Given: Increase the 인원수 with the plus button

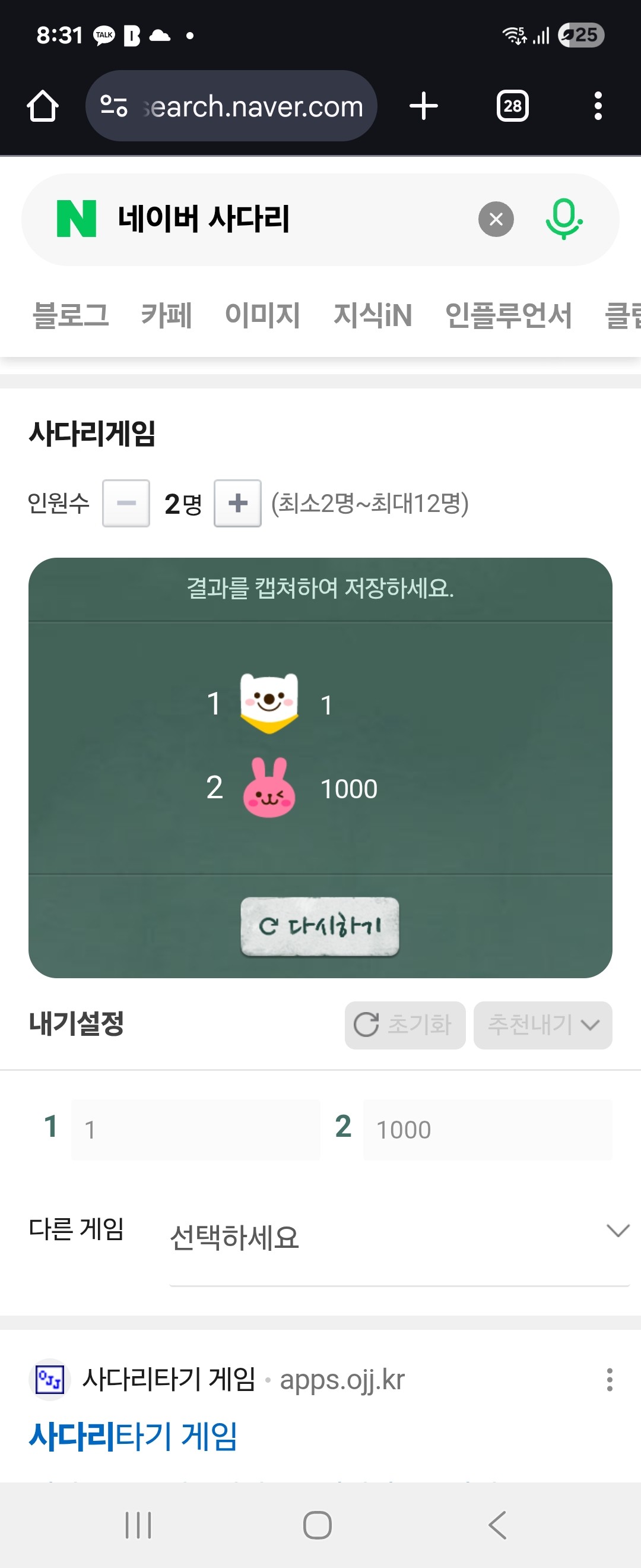Looking at the screenshot, I should tap(237, 504).
